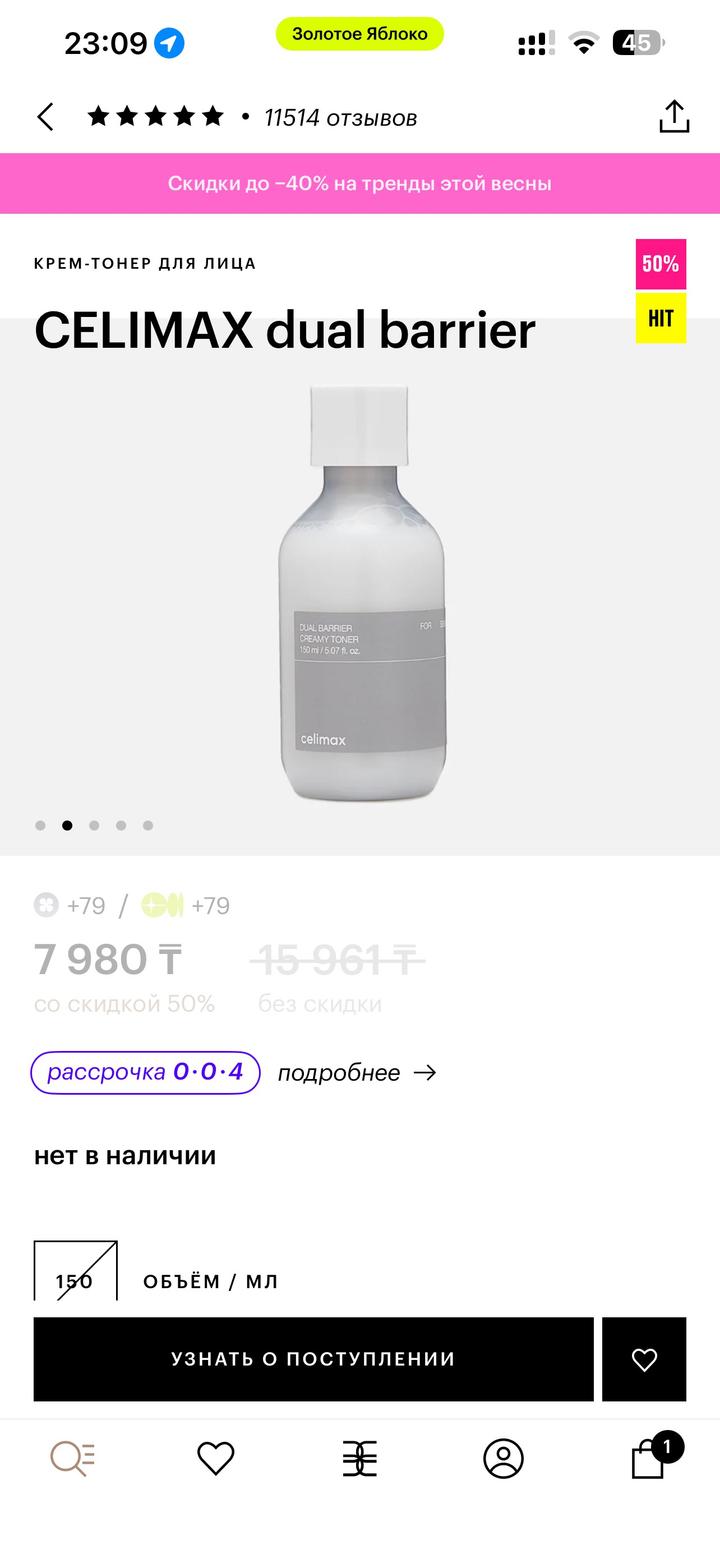Tap Узнать о поступлении button
The height and width of the screenshot is (1558, 720).
pyautogui.click(x=313, y=1359)
